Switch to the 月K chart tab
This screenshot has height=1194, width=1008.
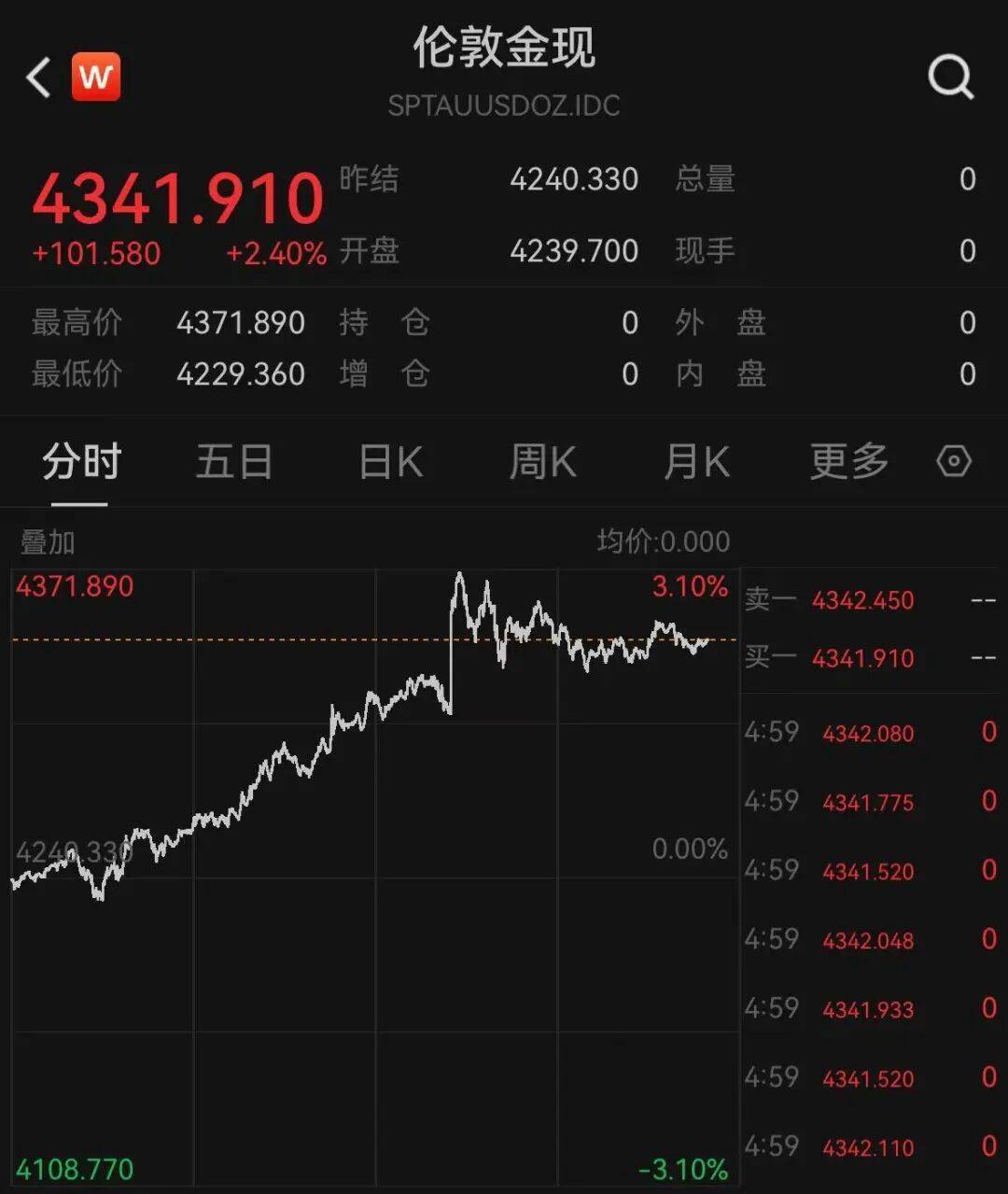pos(695,461)
